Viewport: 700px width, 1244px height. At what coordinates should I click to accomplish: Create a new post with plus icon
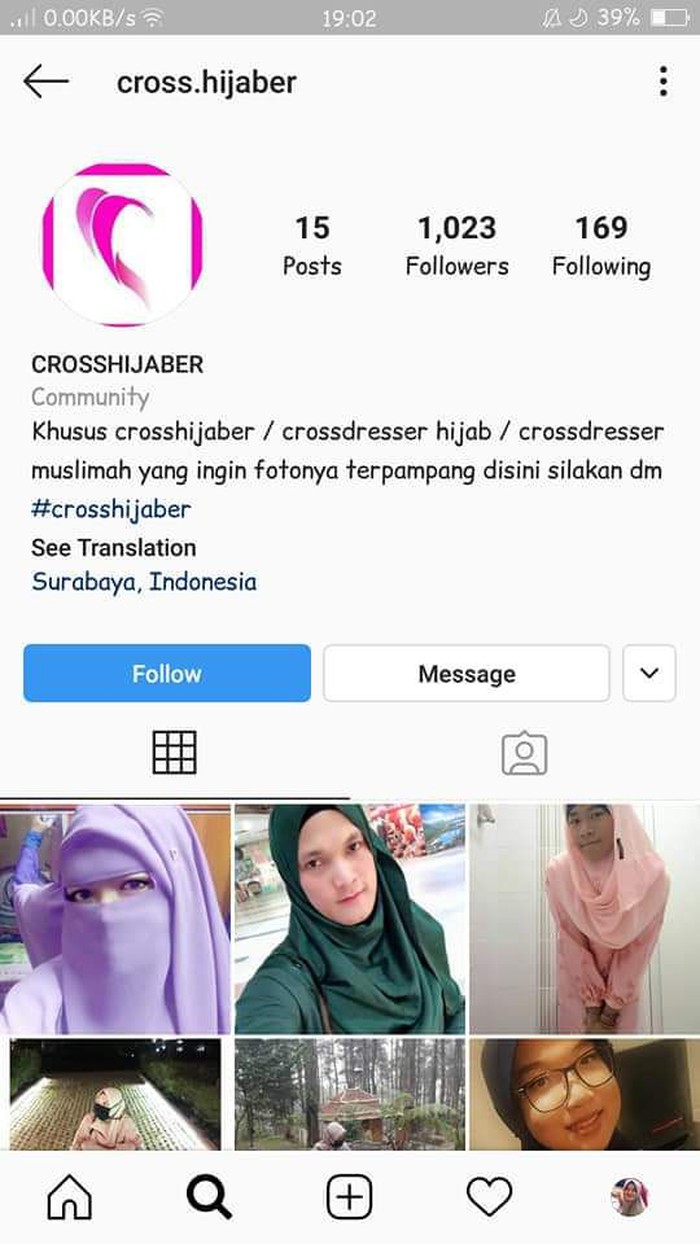click(349, 1197)
